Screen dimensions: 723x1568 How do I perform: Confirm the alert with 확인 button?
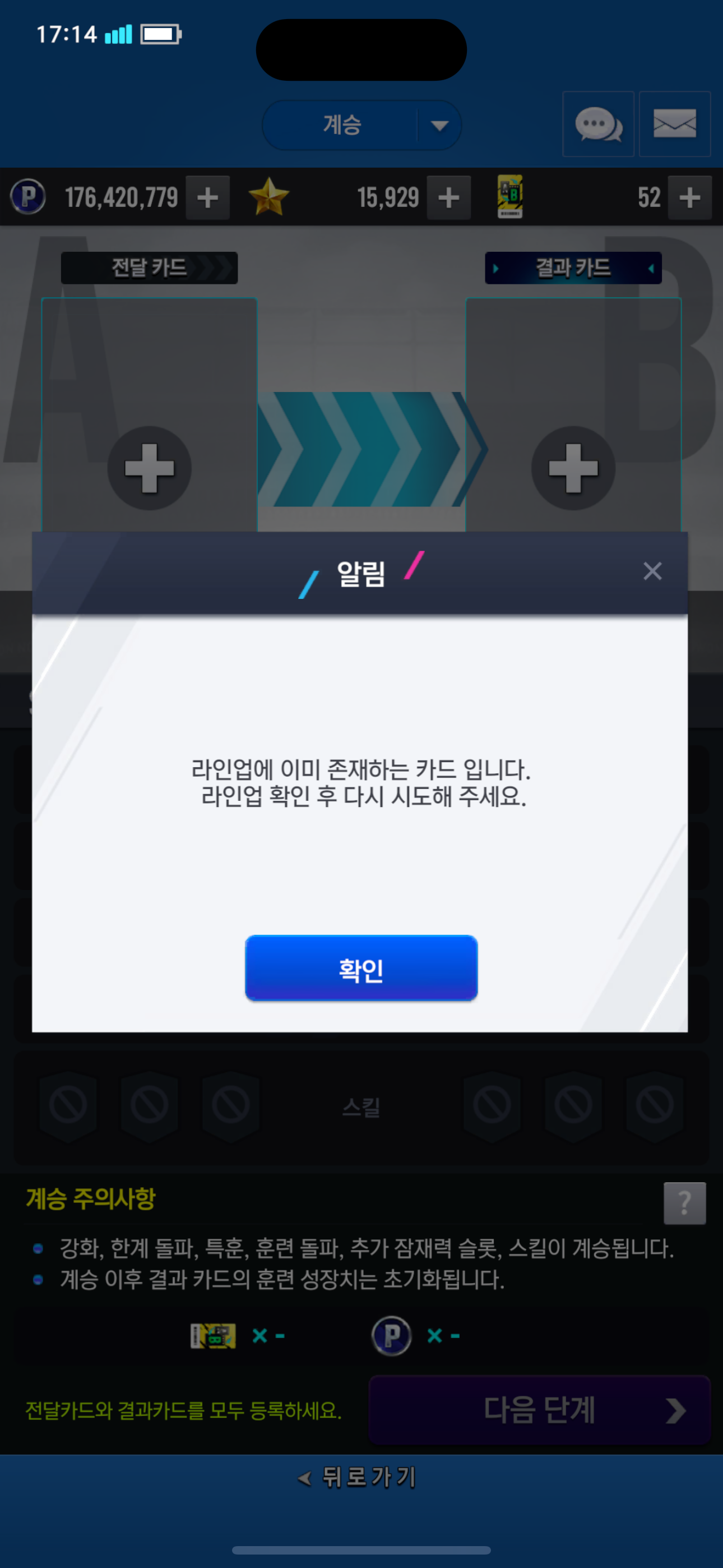pos(361,968)
